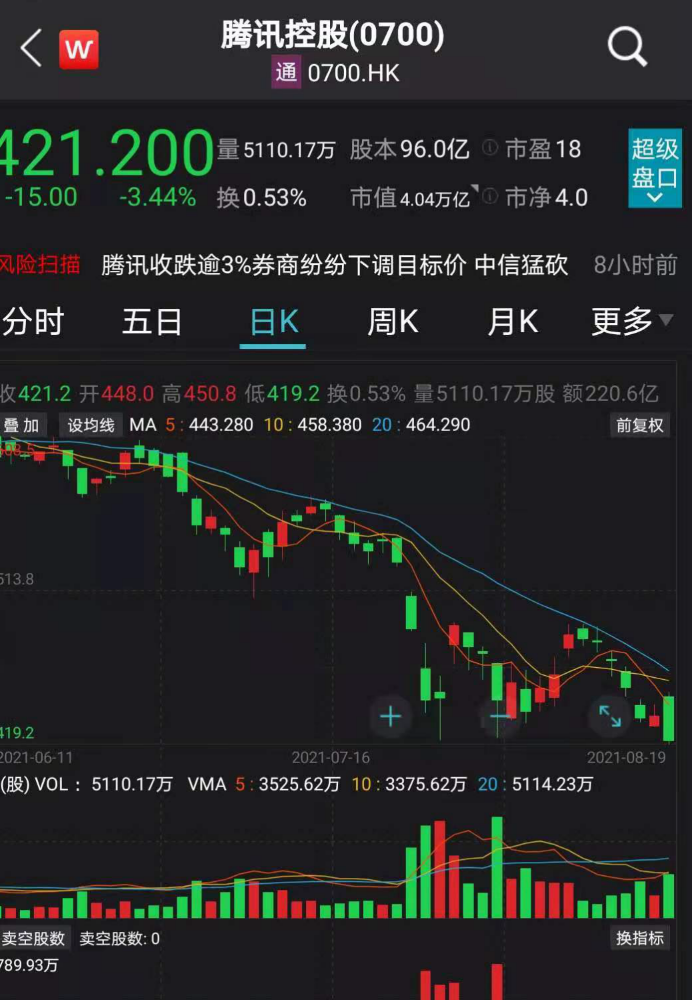This screenshot has width=693, height=1000.
Task: Open 设均线 moving average settings
Action: click(91, 425)
